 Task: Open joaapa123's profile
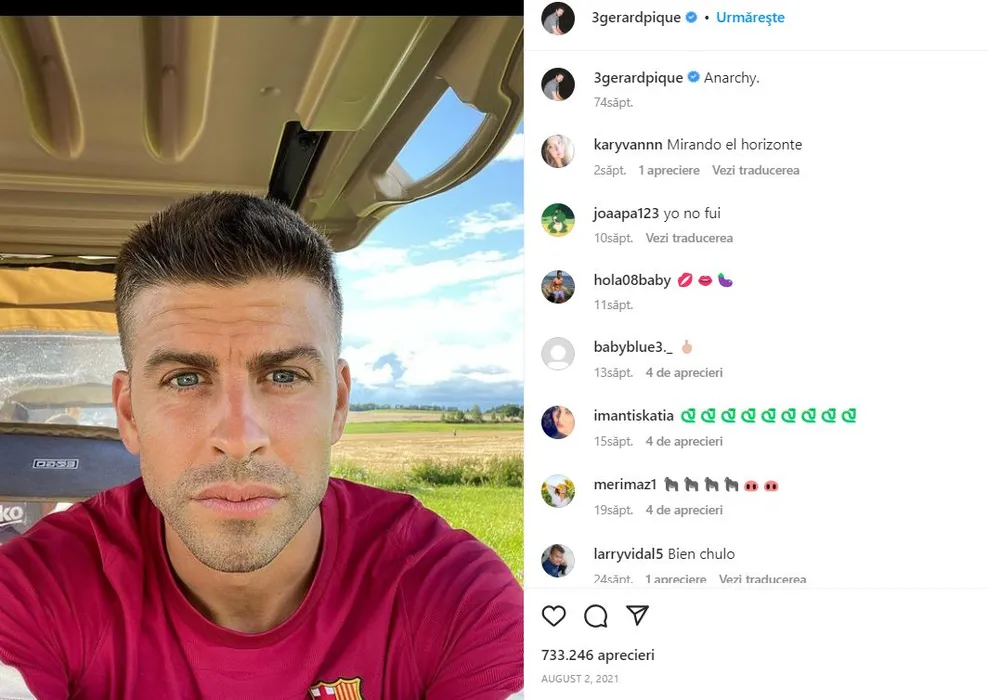click(626, 213)
